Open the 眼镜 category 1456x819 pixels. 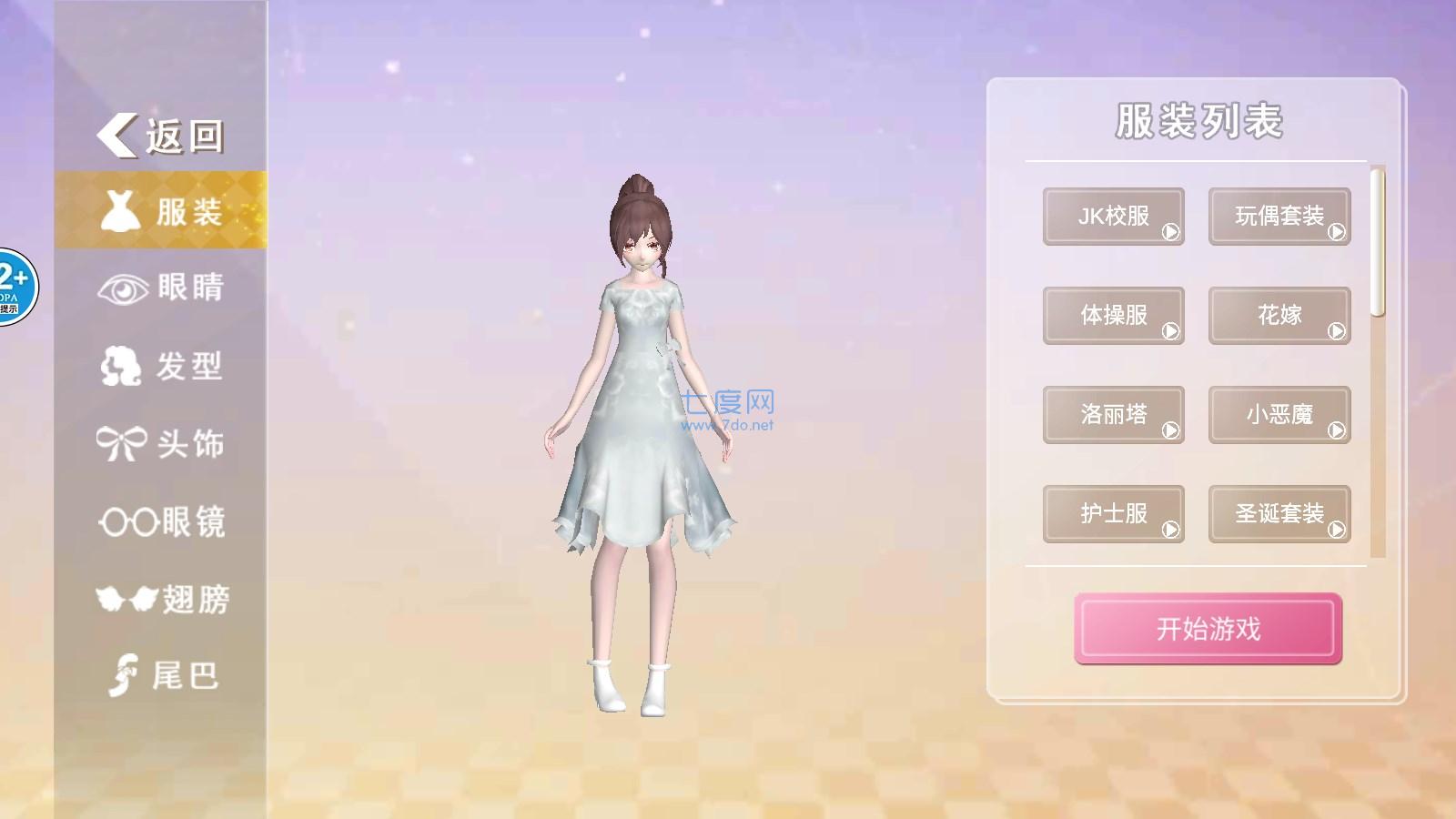161,521
